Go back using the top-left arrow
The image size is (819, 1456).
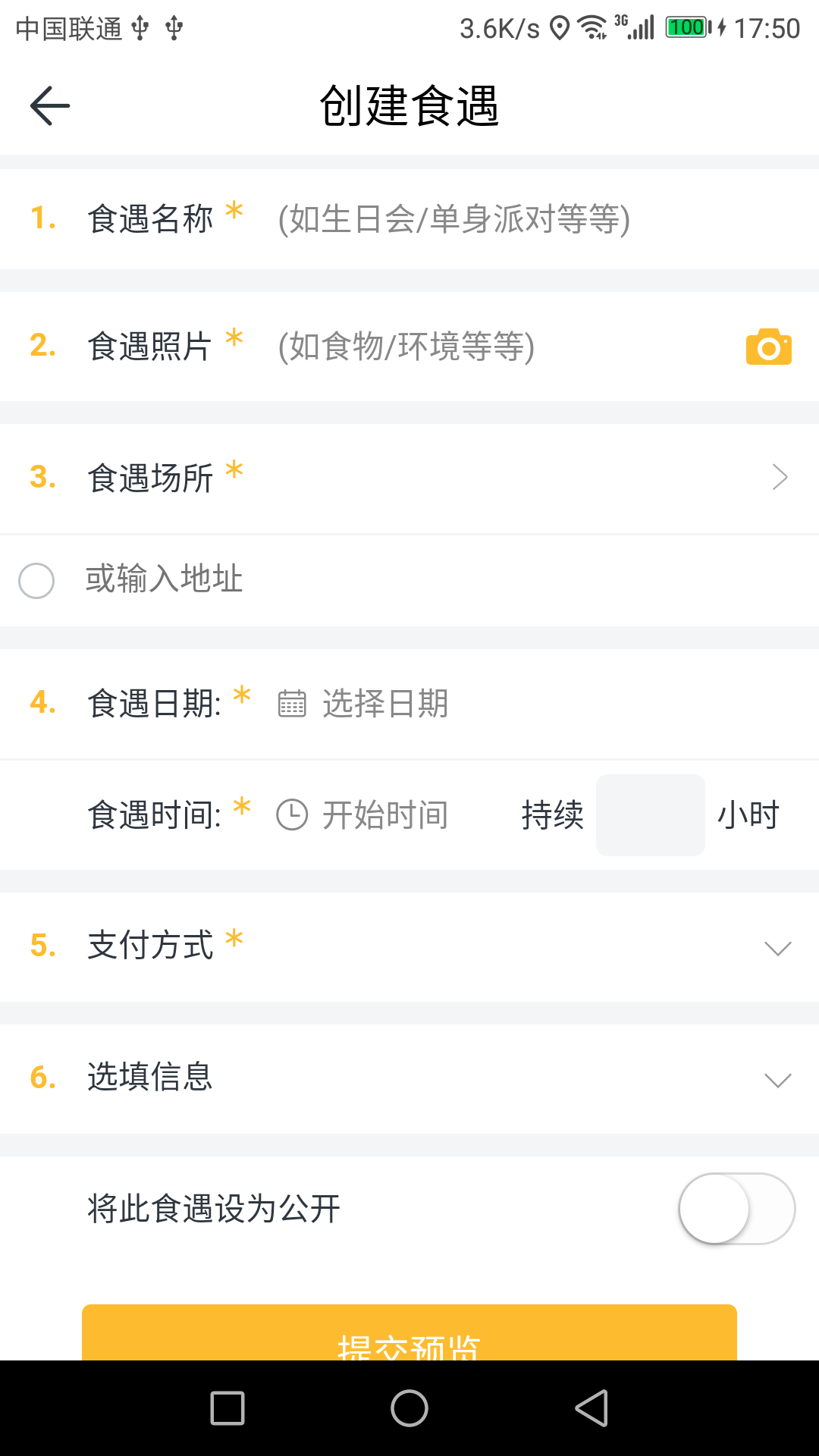tap(50, 105)
